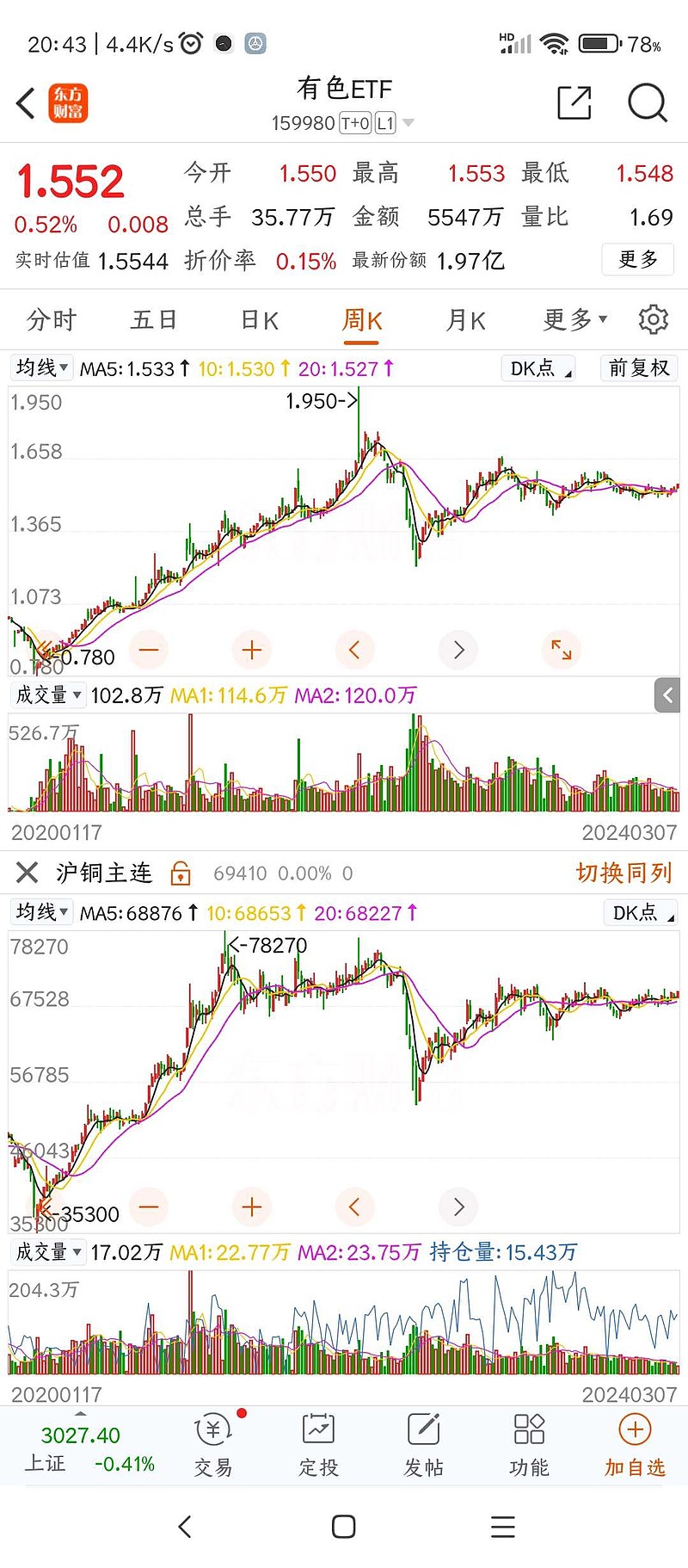
Task: Open the search icon
Action: [648, 102]
